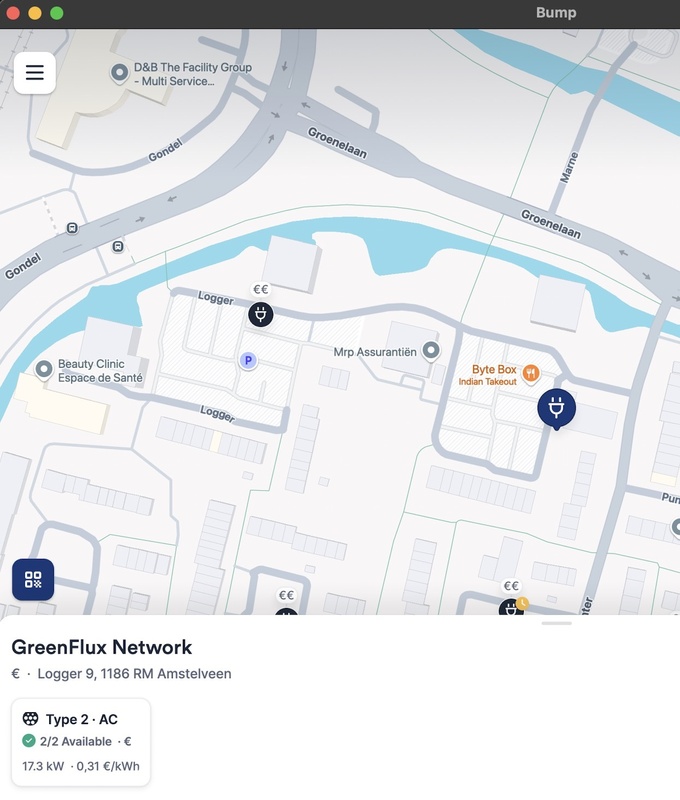Minimize the window with yellow button
Viewport: 680px width, 800px height.
tap(35, 13)
